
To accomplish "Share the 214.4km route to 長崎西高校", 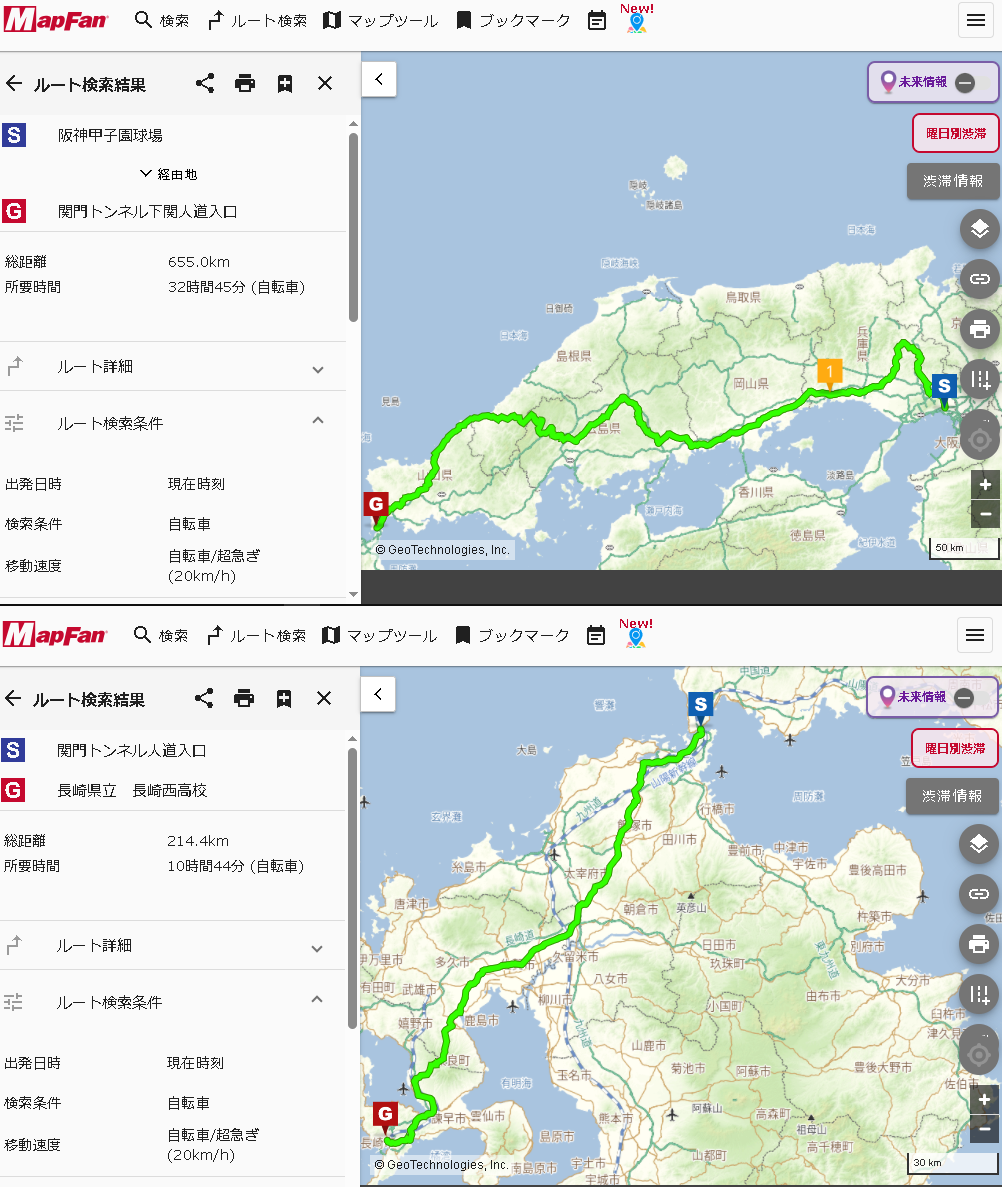I will 204,698.
